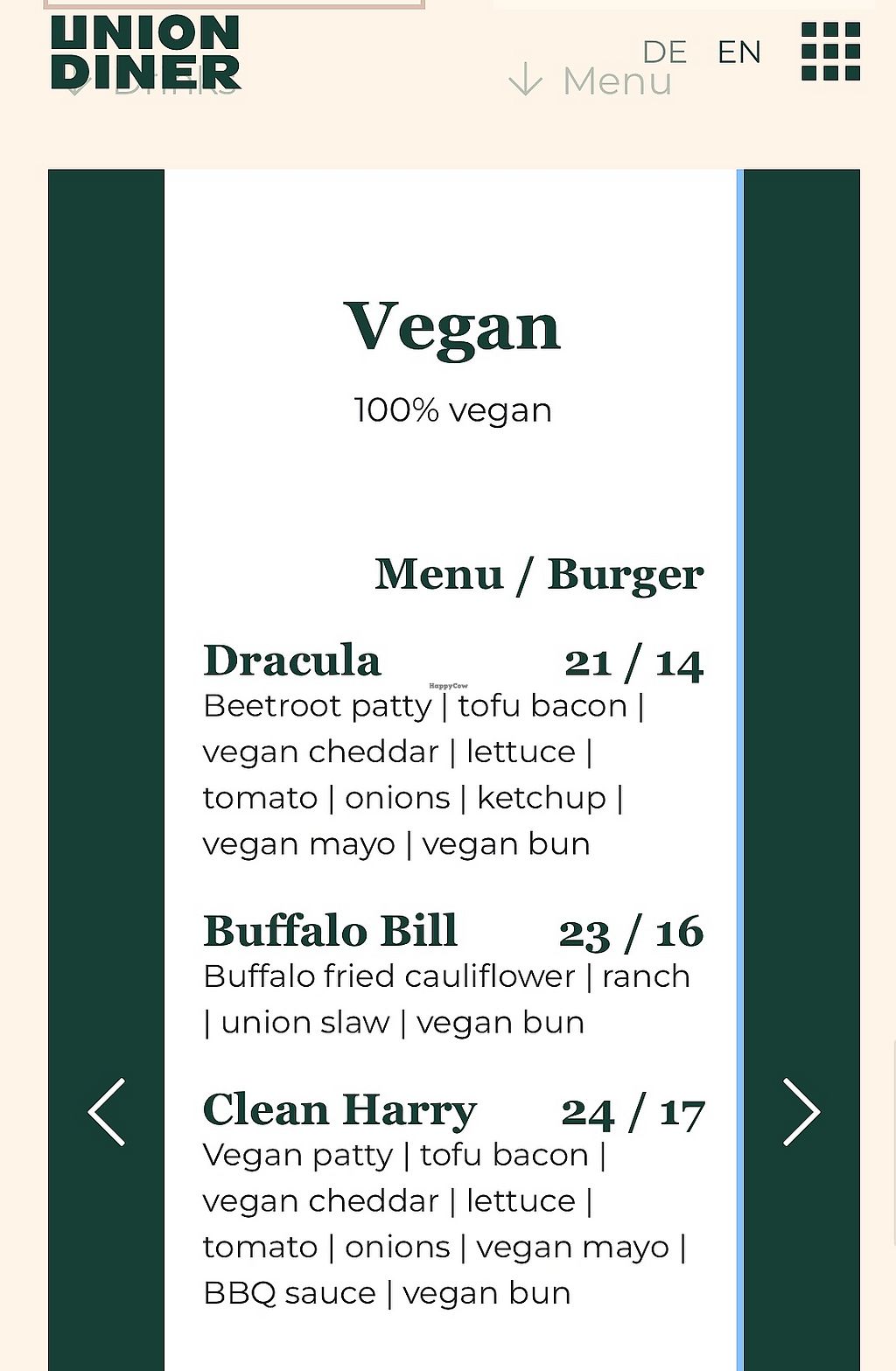Open the grid navigation menu
Image resolution: width=896 pixels, height=1371 pixels.
[x=830, y=52]
